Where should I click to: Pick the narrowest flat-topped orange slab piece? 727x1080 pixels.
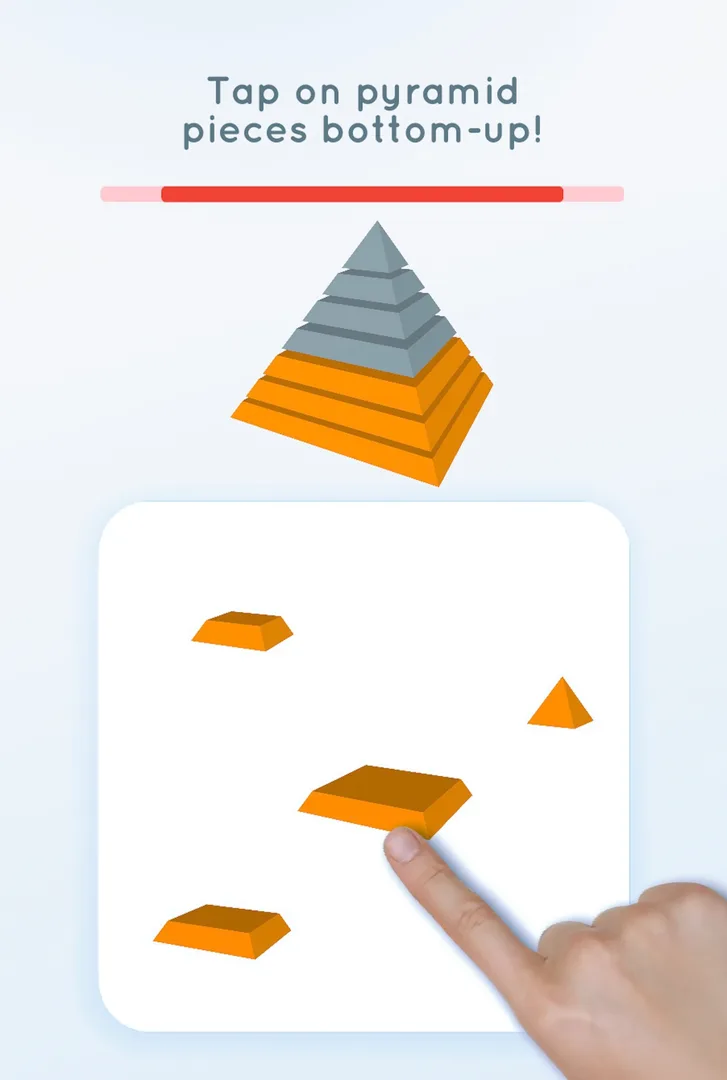tap(243, 631)
